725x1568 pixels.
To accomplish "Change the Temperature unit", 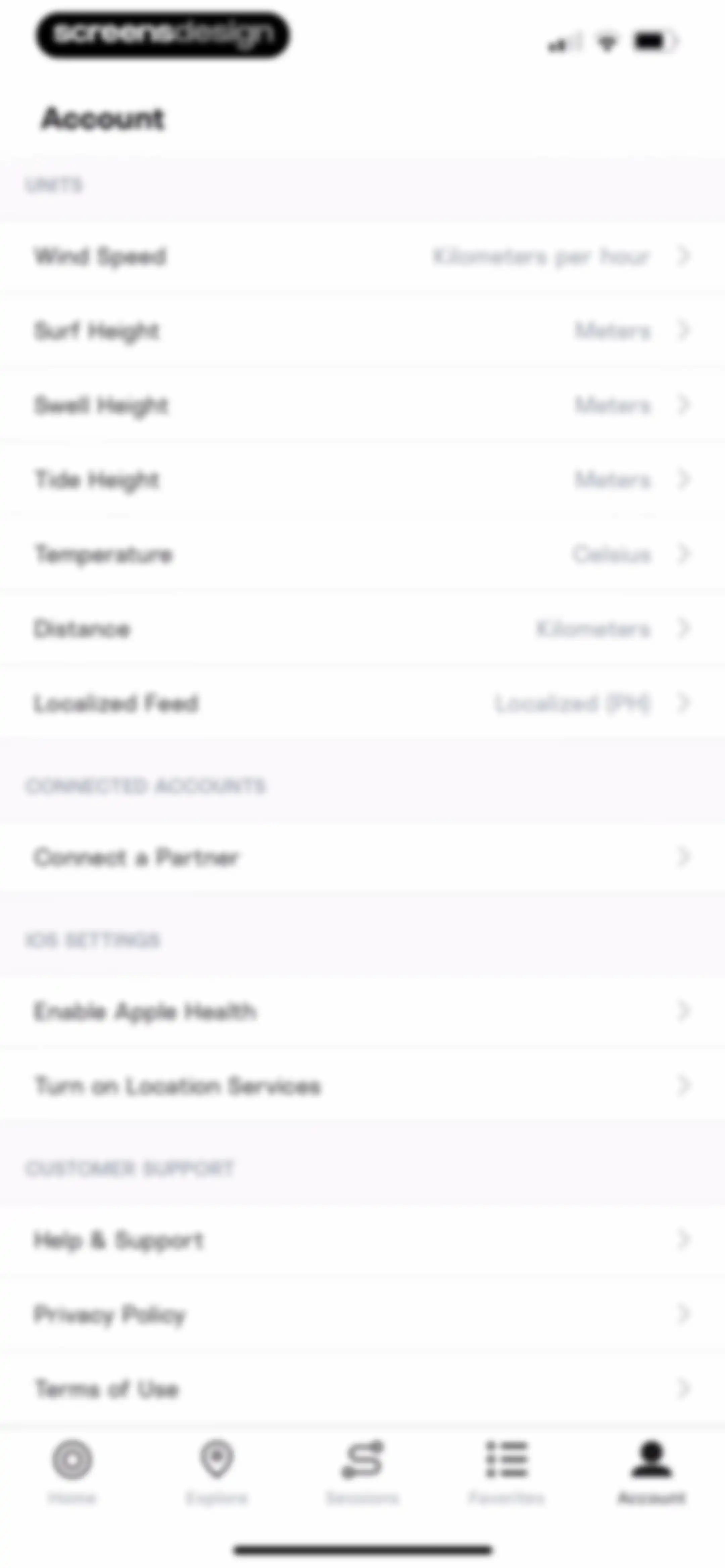I will [362, 554].
